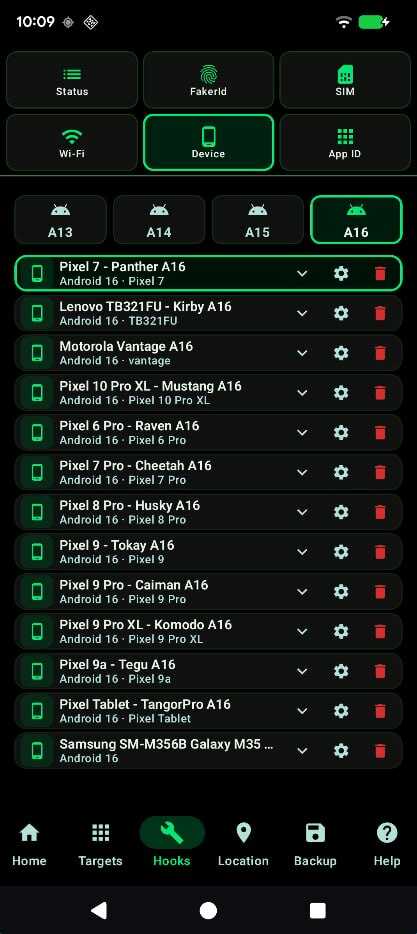Go to the Wi-Fi section

(x=72, y=142)
